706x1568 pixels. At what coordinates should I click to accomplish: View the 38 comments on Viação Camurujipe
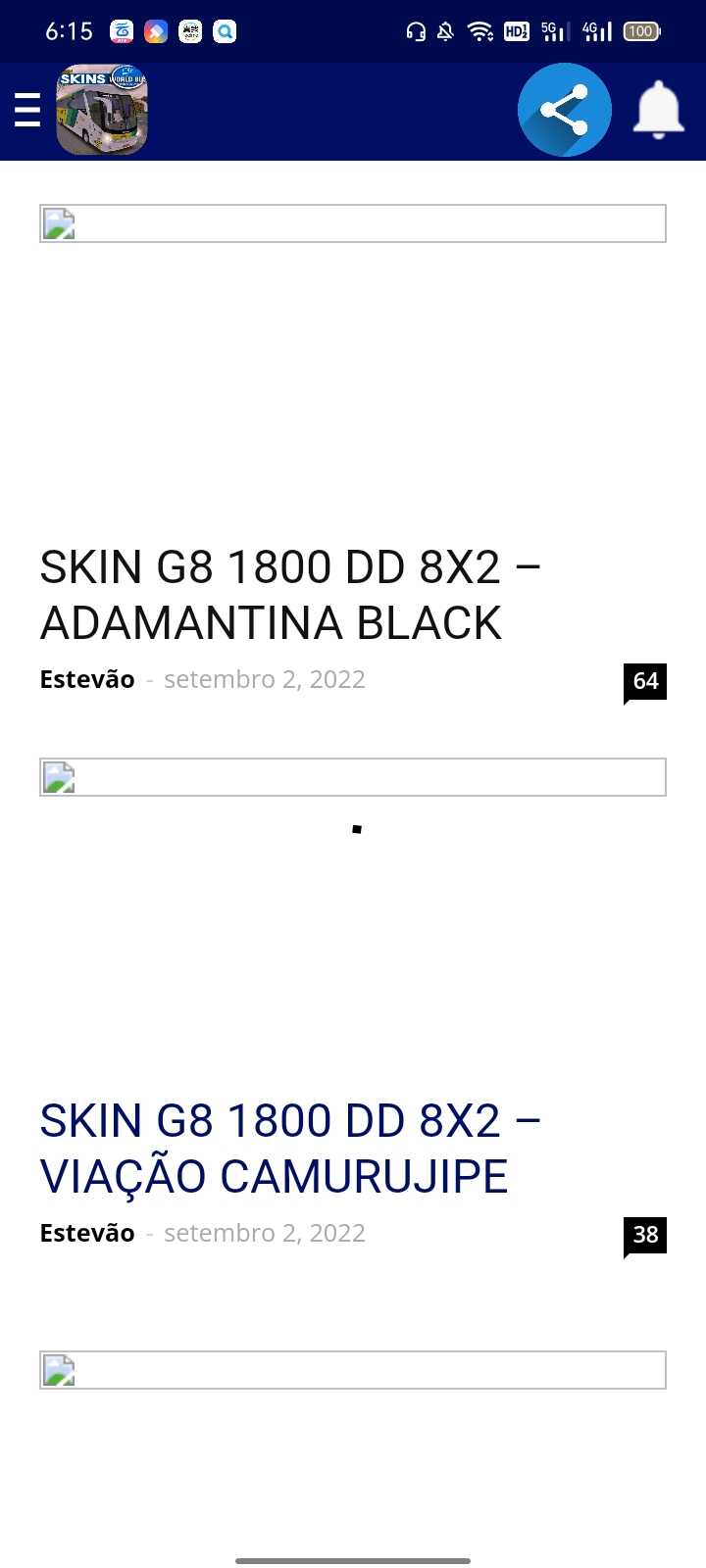click(645, 1235)
